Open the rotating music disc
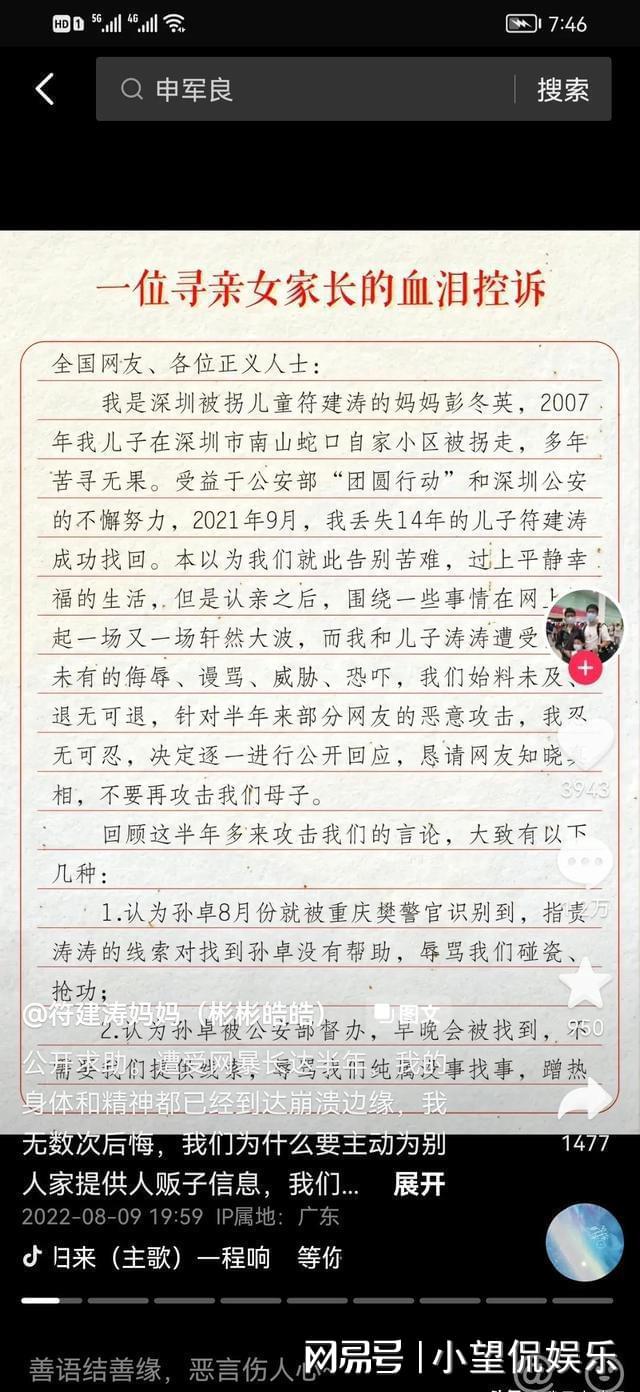Viewport: 640px width, 1392px height. tap(585, 1242)
